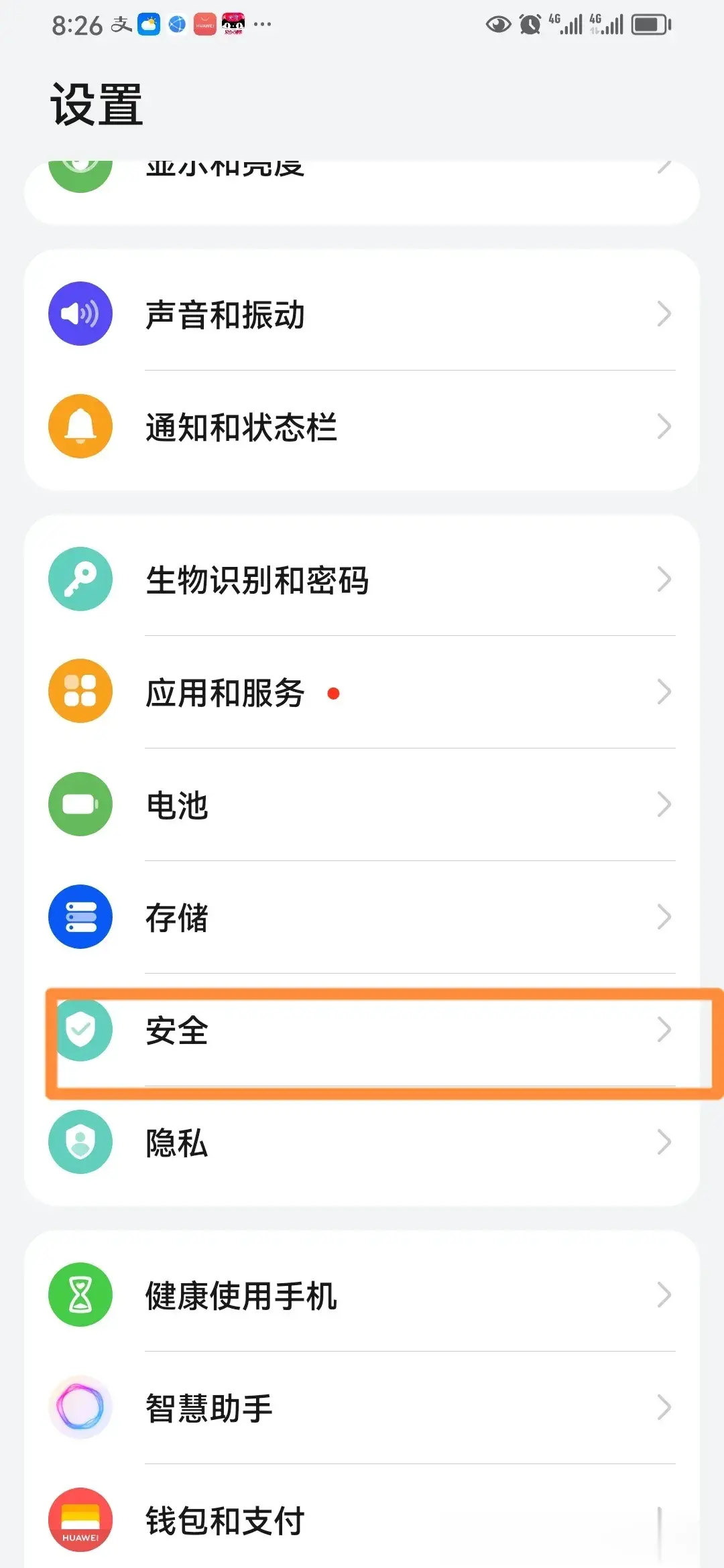Open 钱包和支付 settings
This screenshot has height=1568, width=724.
(x=362, y=1518)
